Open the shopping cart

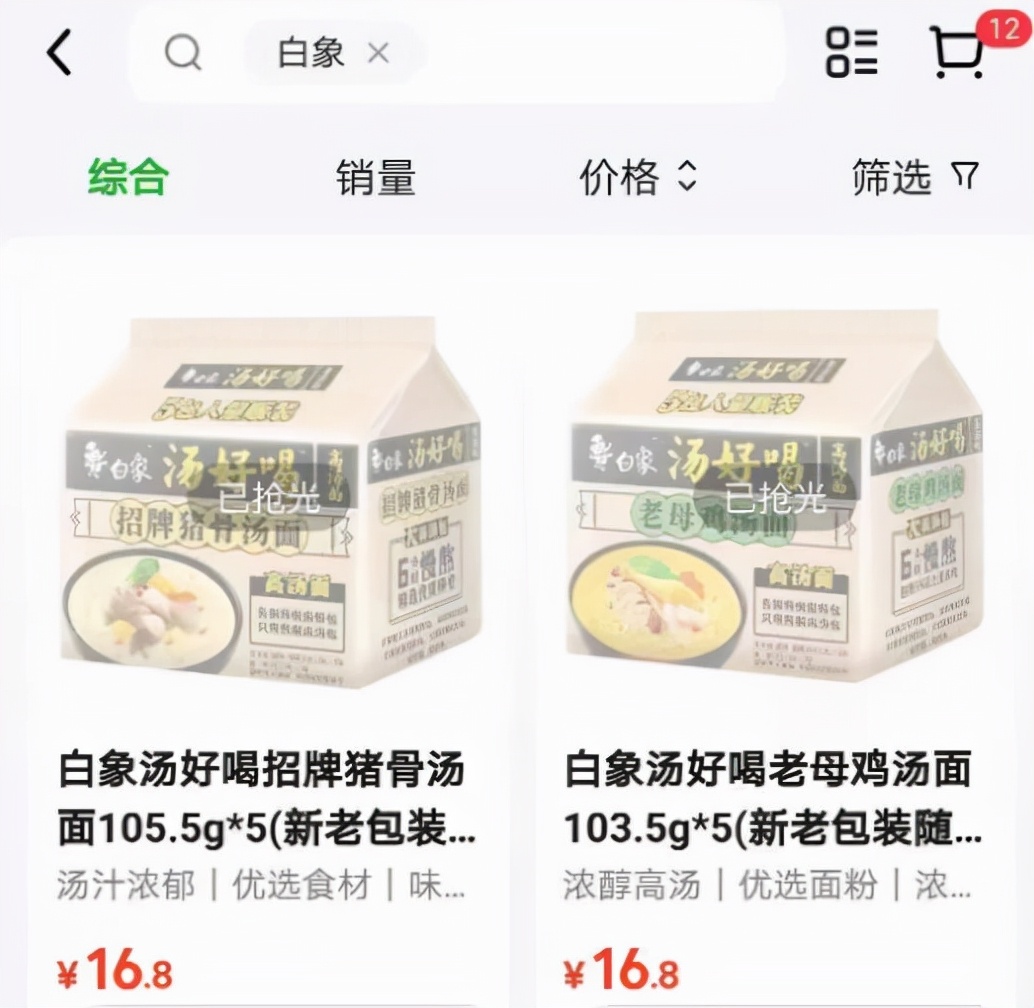(957, 52)
